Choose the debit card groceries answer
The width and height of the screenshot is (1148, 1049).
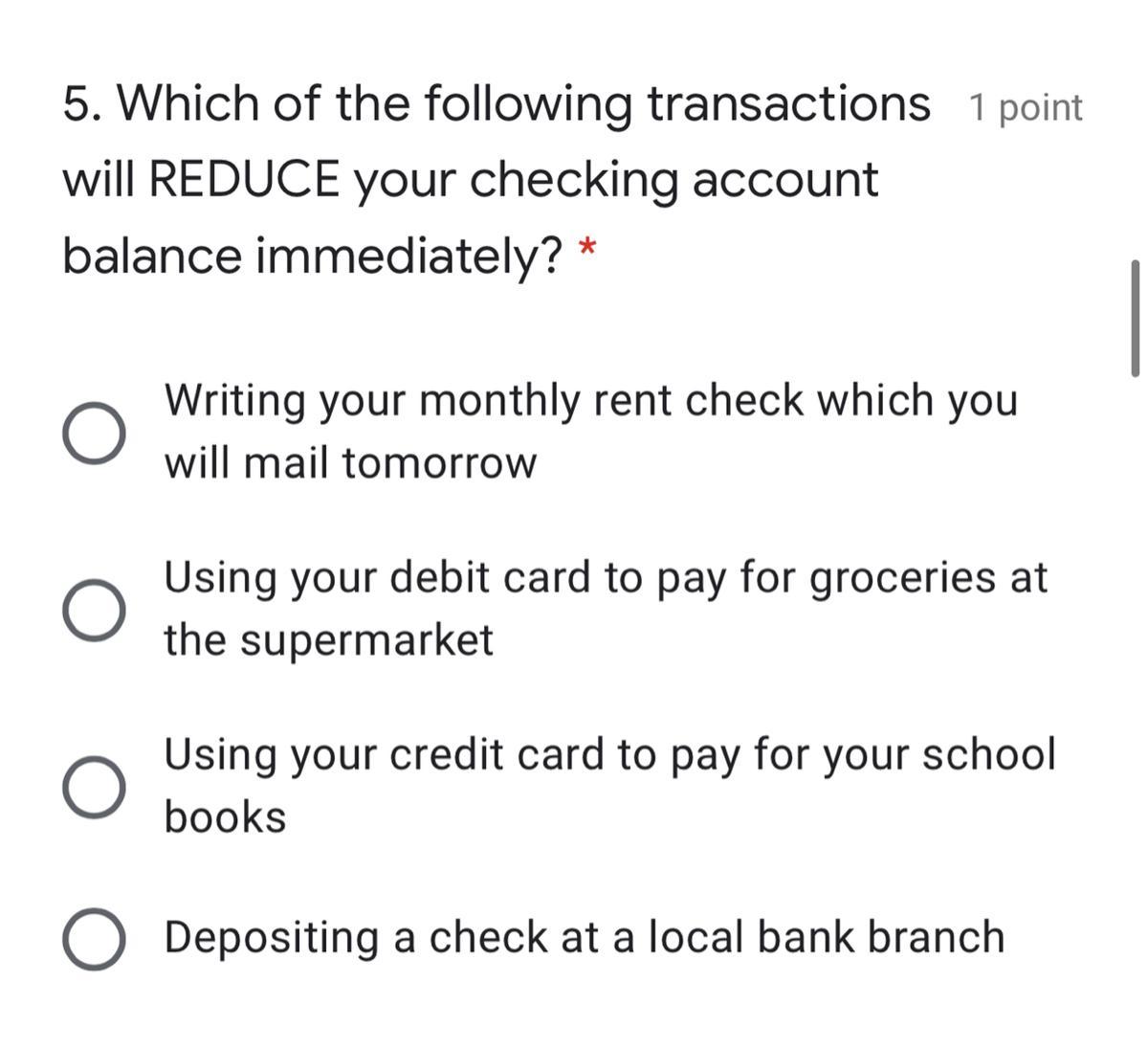click(94, 610)
